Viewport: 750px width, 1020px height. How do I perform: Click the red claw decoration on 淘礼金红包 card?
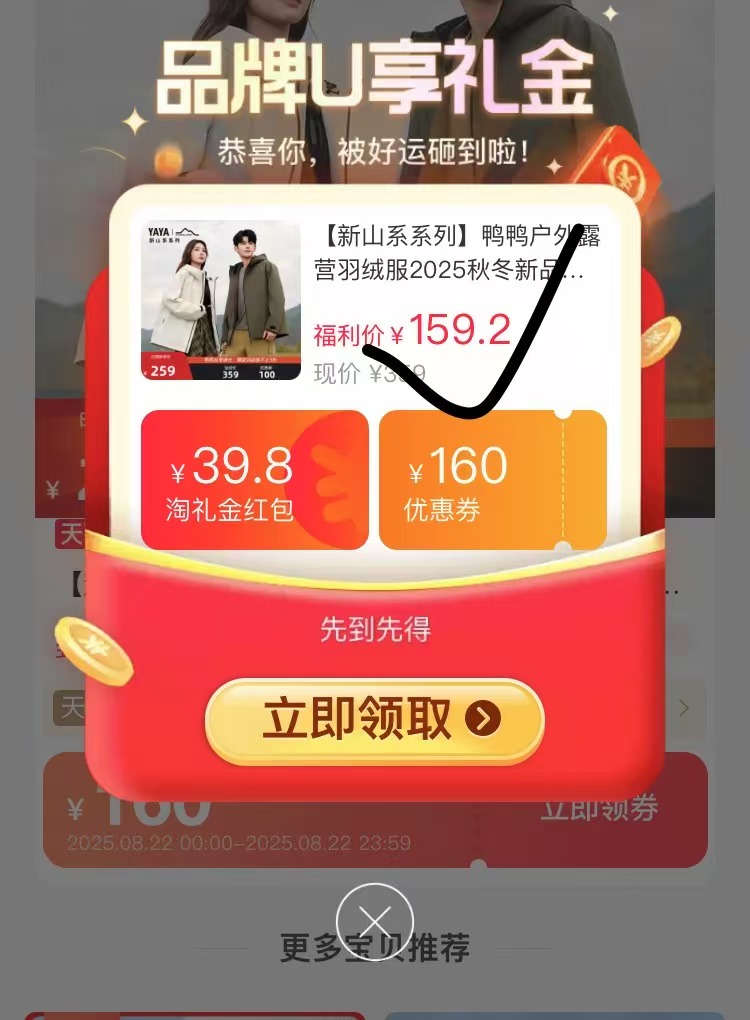pos(330,480)
